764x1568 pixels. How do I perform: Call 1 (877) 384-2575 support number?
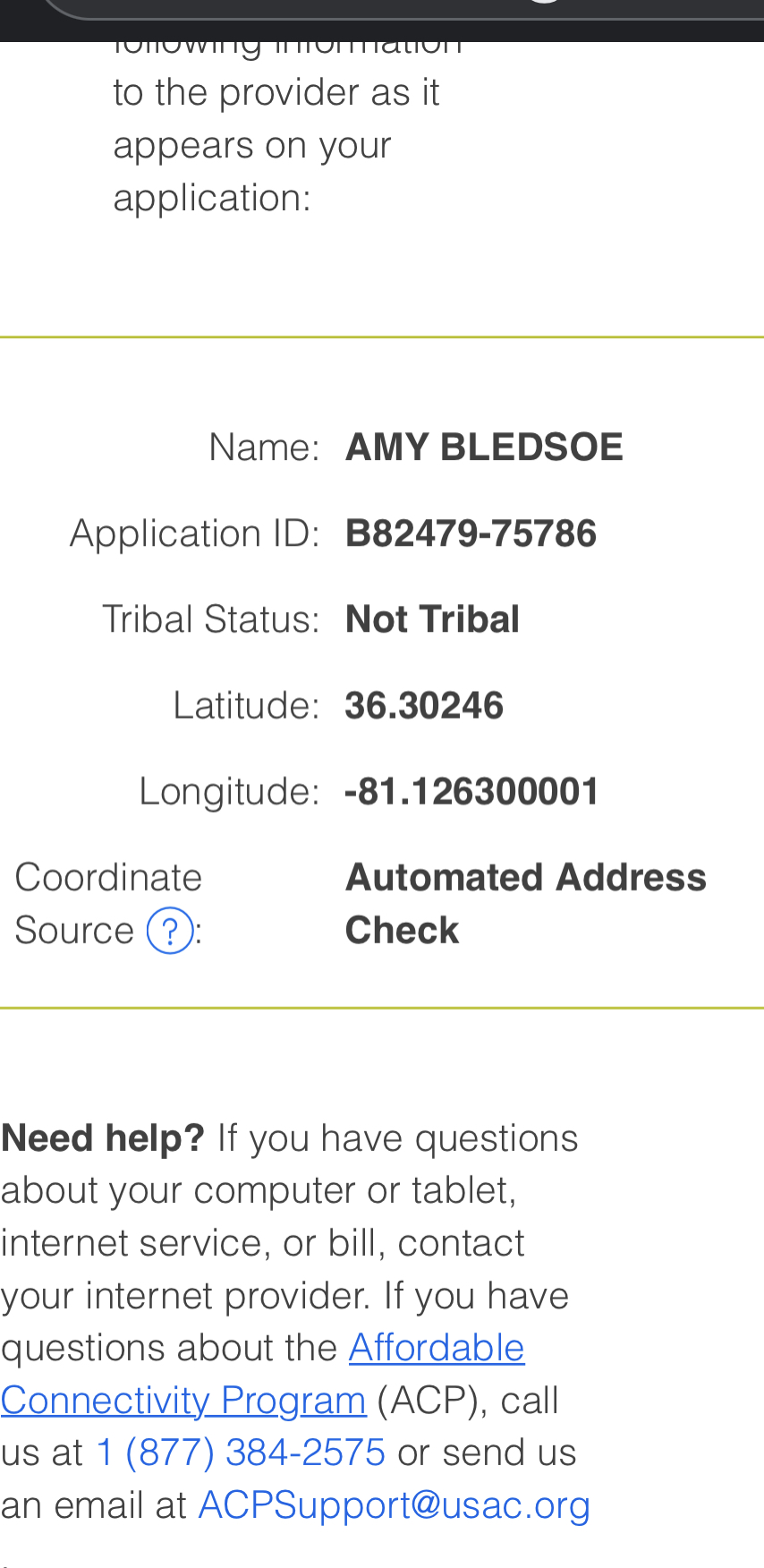point(241,1452)
